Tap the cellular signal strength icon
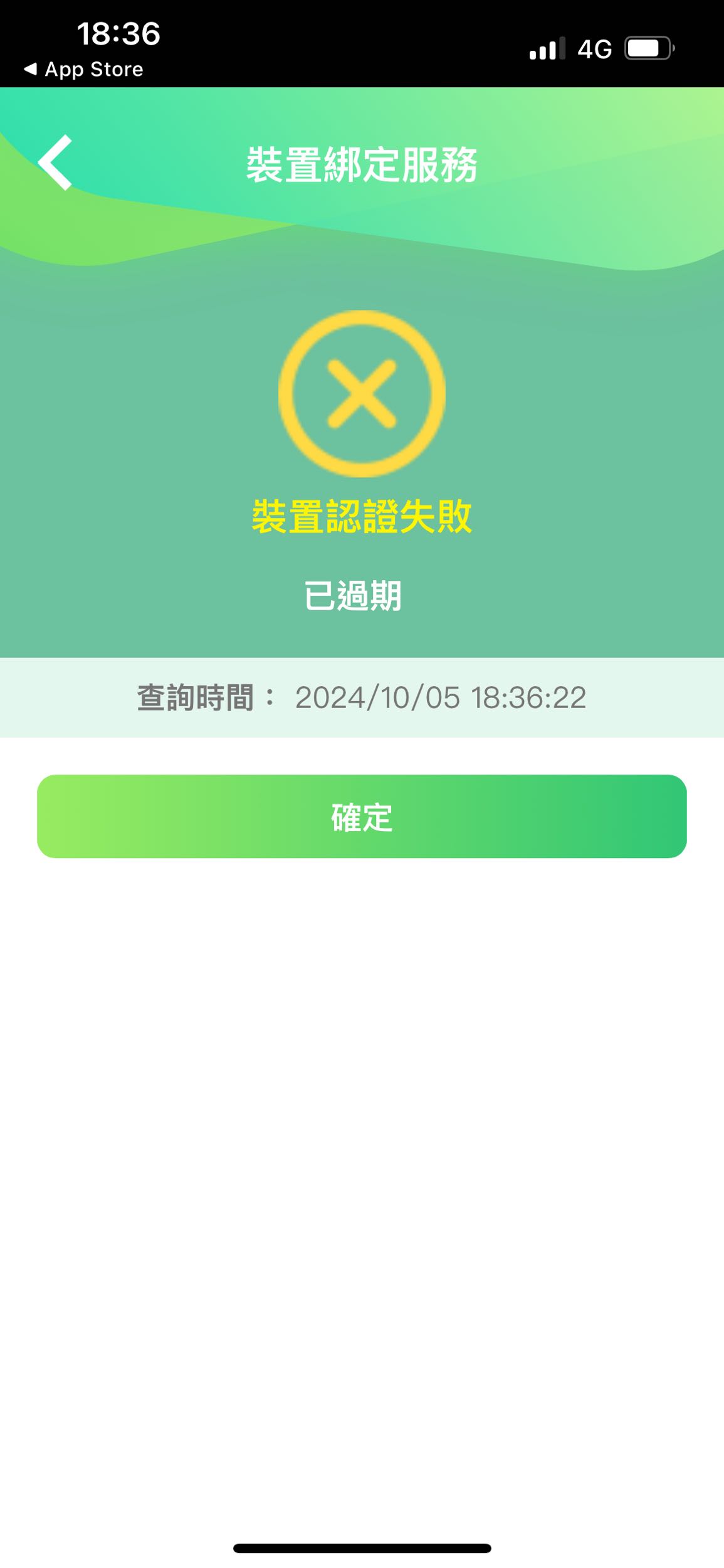The width and height of the screenshot is (724, 1568). coord(545,50)
